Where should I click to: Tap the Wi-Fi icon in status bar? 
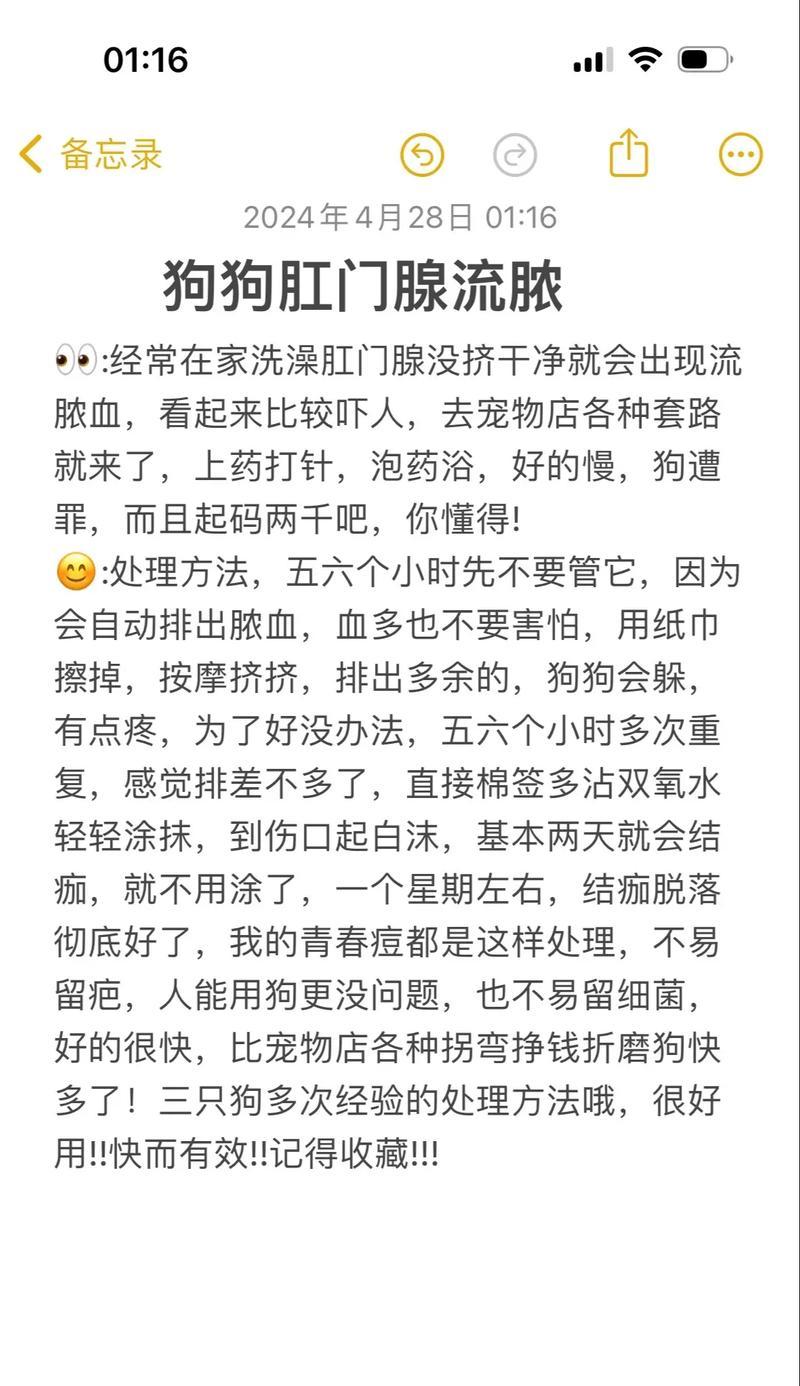pyautogui.click(x=647, y=59)
